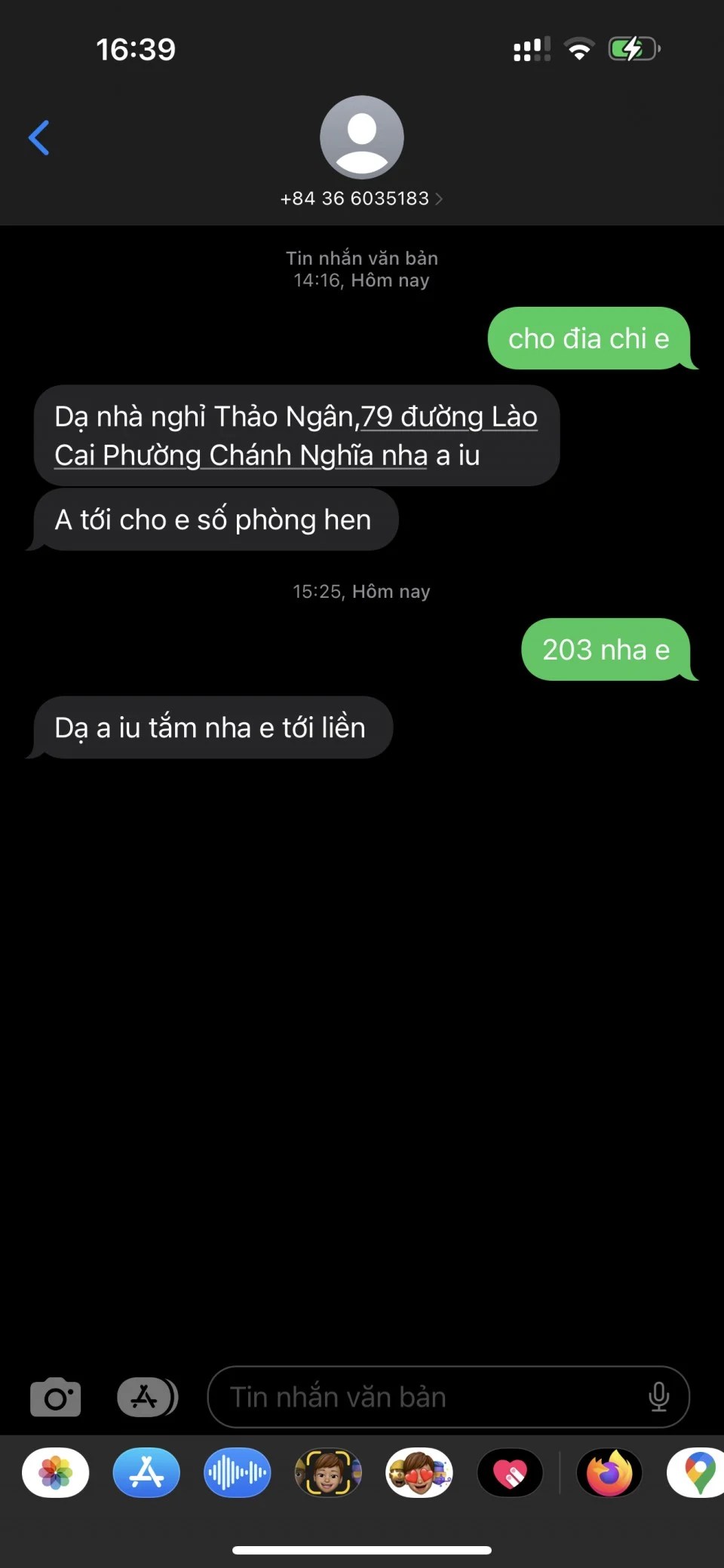Open the underlined 79 đường Lào Cai address

pos(449,418)
